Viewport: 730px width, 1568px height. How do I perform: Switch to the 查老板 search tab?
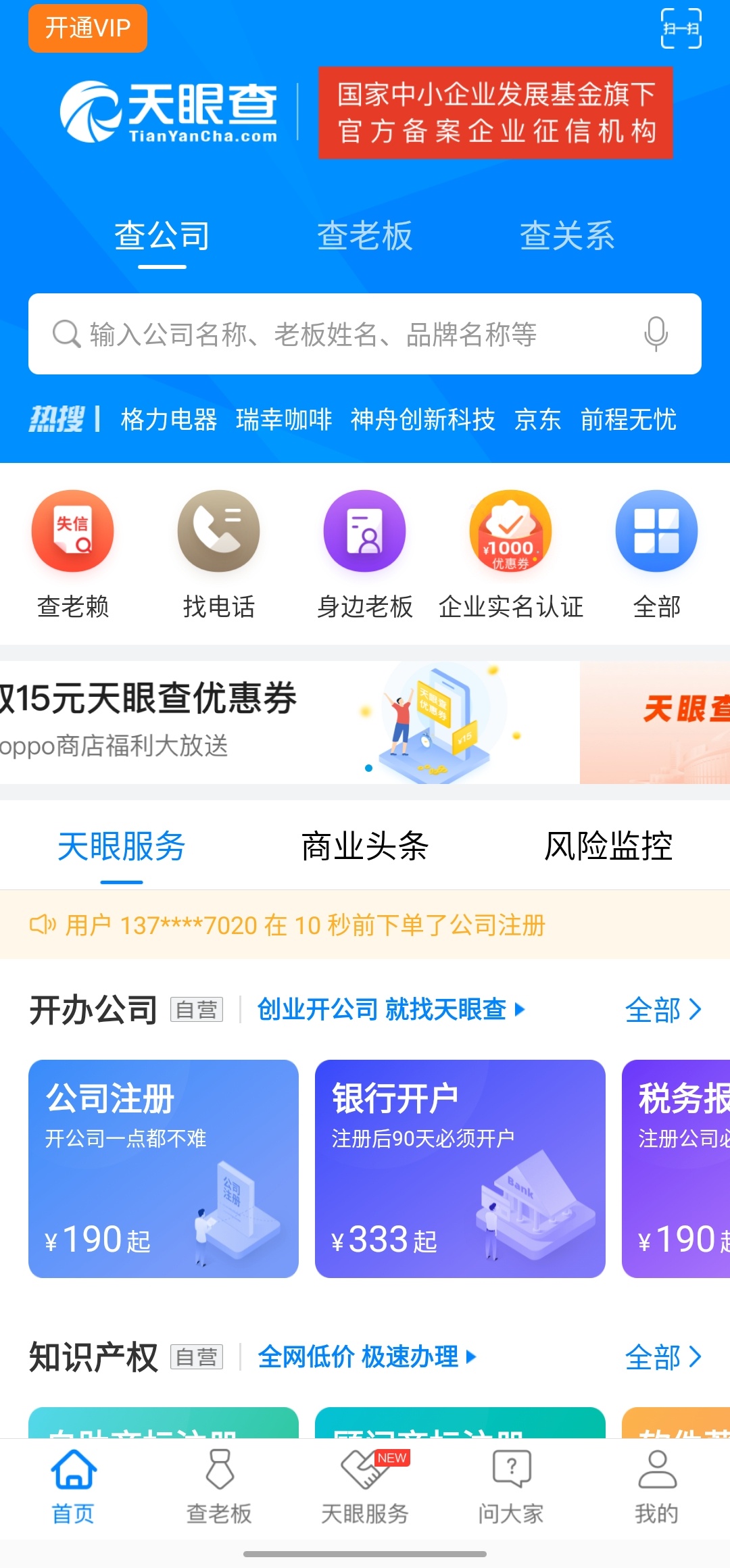pyautogui.click(x=365, y=236)
